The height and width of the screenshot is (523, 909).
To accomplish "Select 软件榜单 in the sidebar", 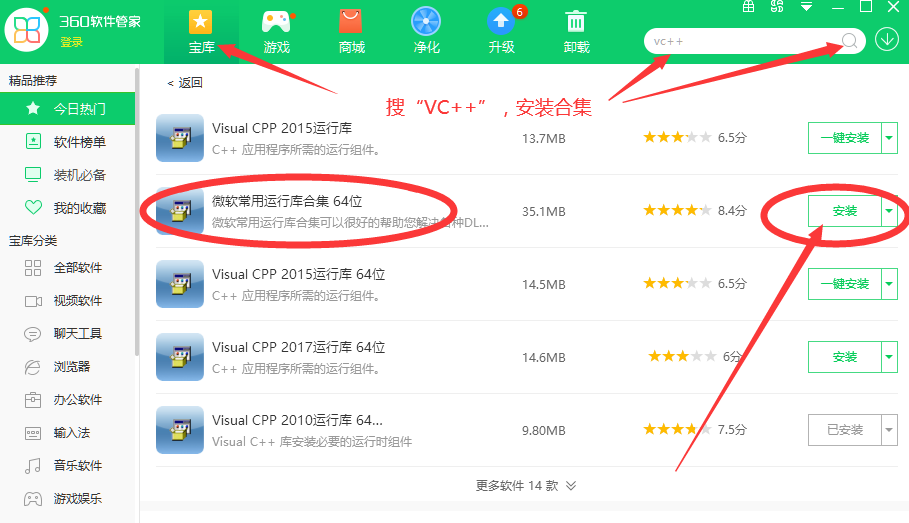I will point(79,142).
